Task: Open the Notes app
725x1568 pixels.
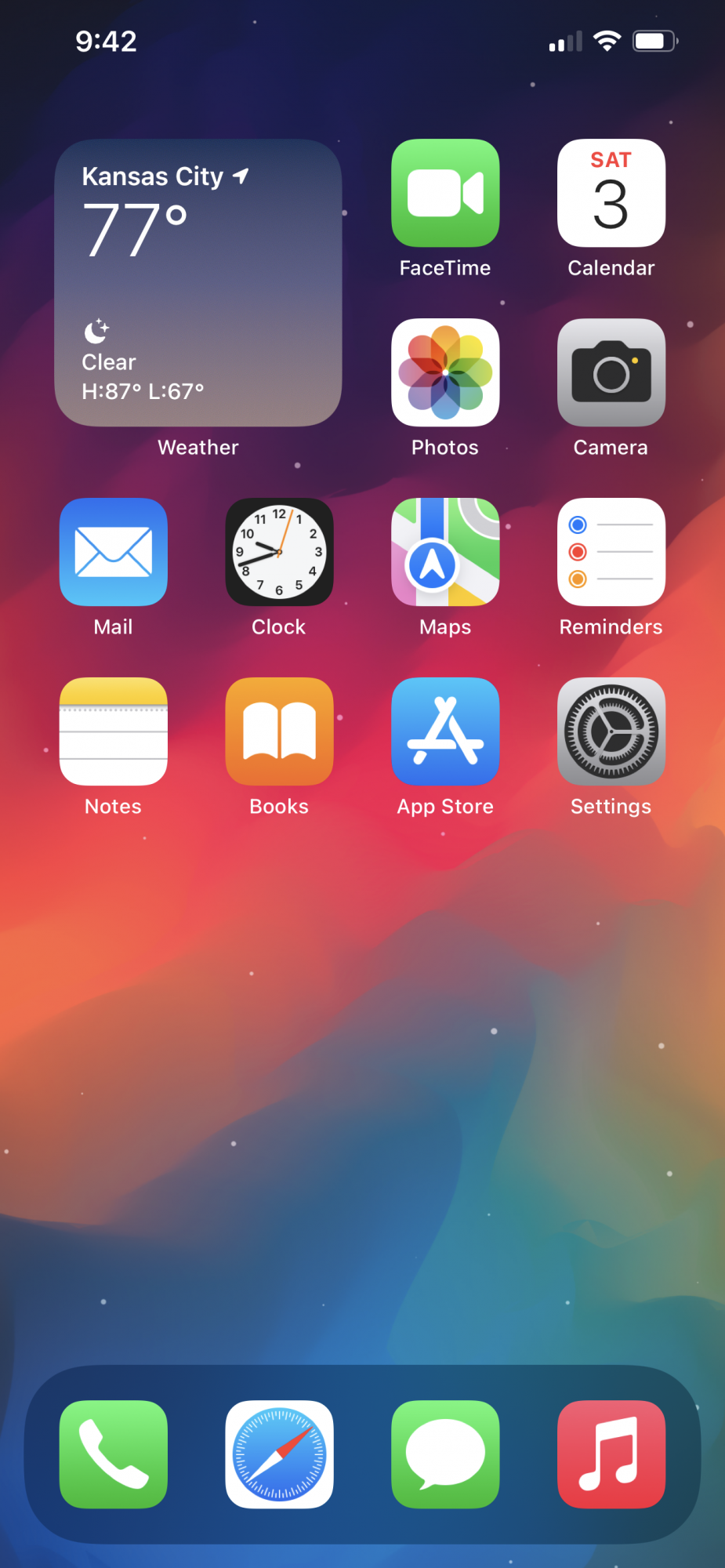Action: (x=114, y=731)
